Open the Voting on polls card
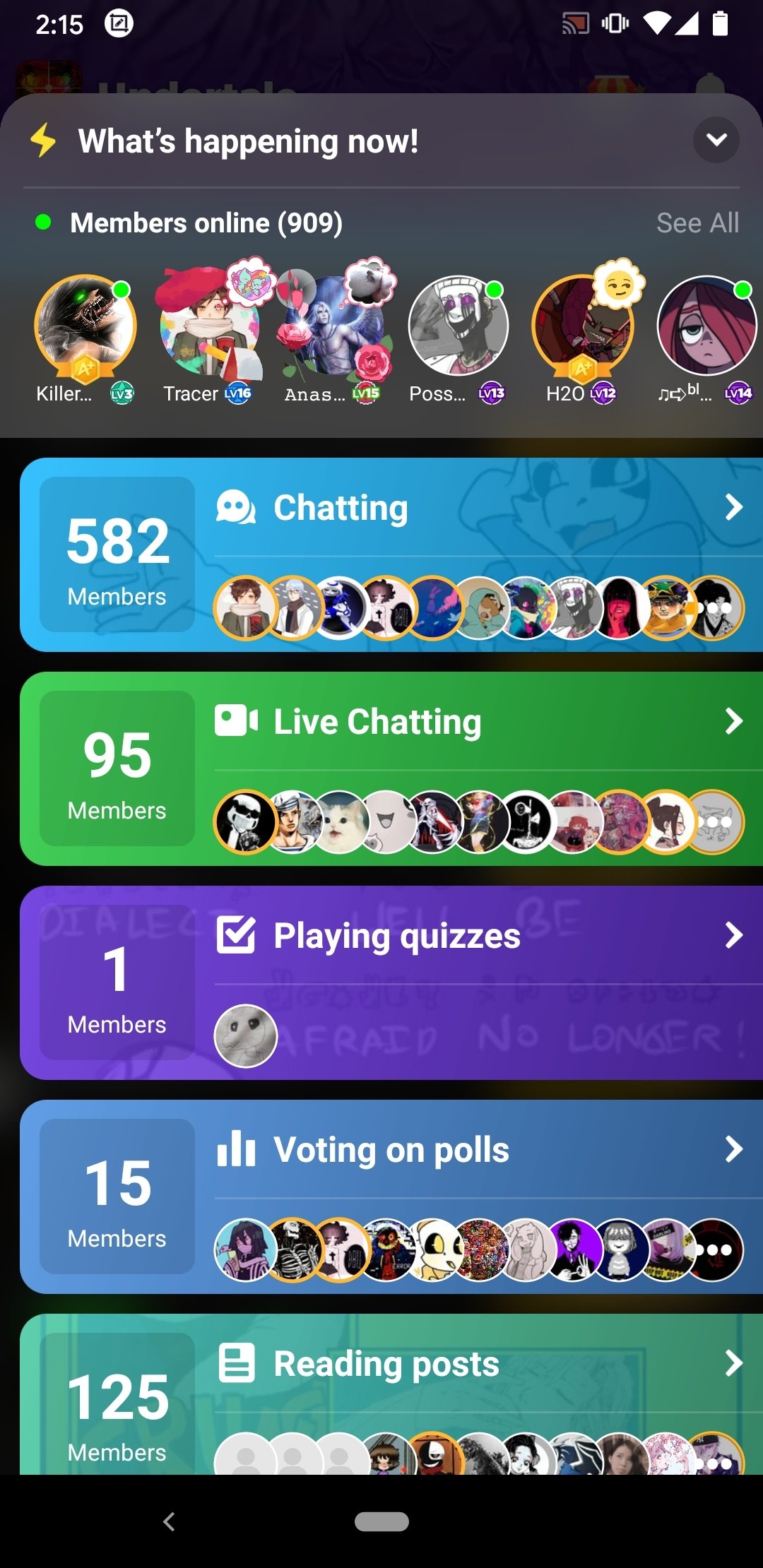763x1568 pixels. 391,1196
